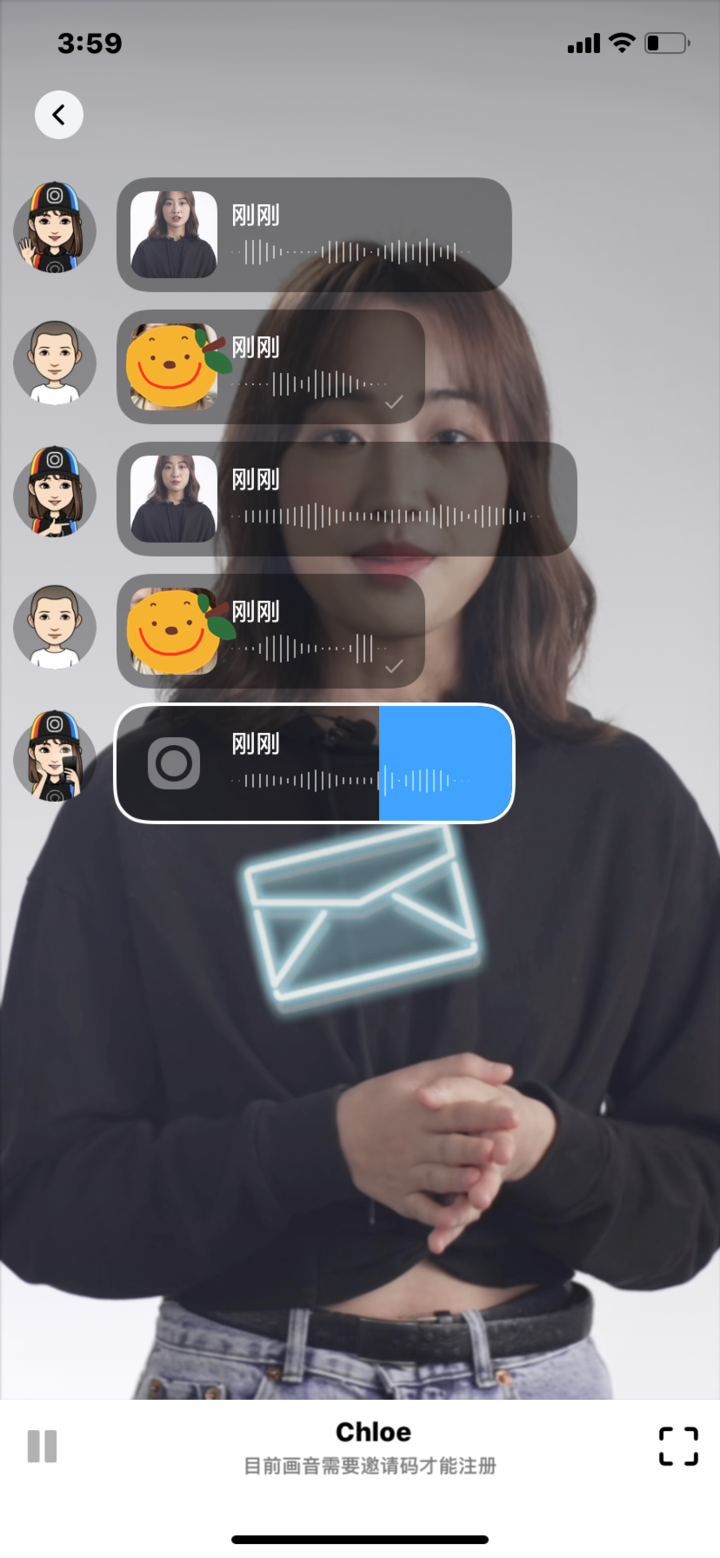The width and height of the screenshot is (720, 1558).
Task: Go back using the arrow button
Action: [x=59, y=115]
